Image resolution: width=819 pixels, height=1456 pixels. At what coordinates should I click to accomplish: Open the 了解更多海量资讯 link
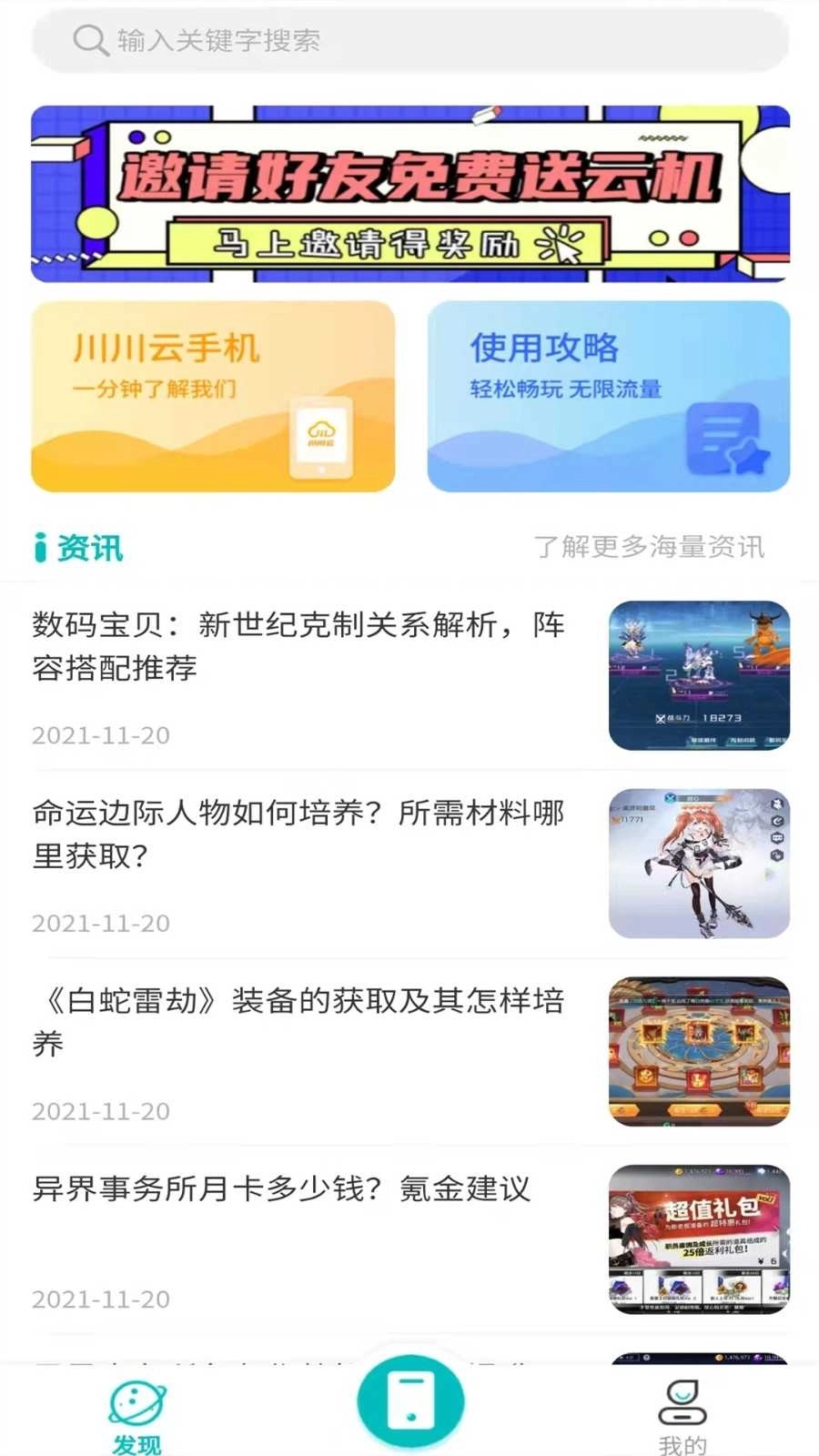pyautogui.click(x=650, y=548)
